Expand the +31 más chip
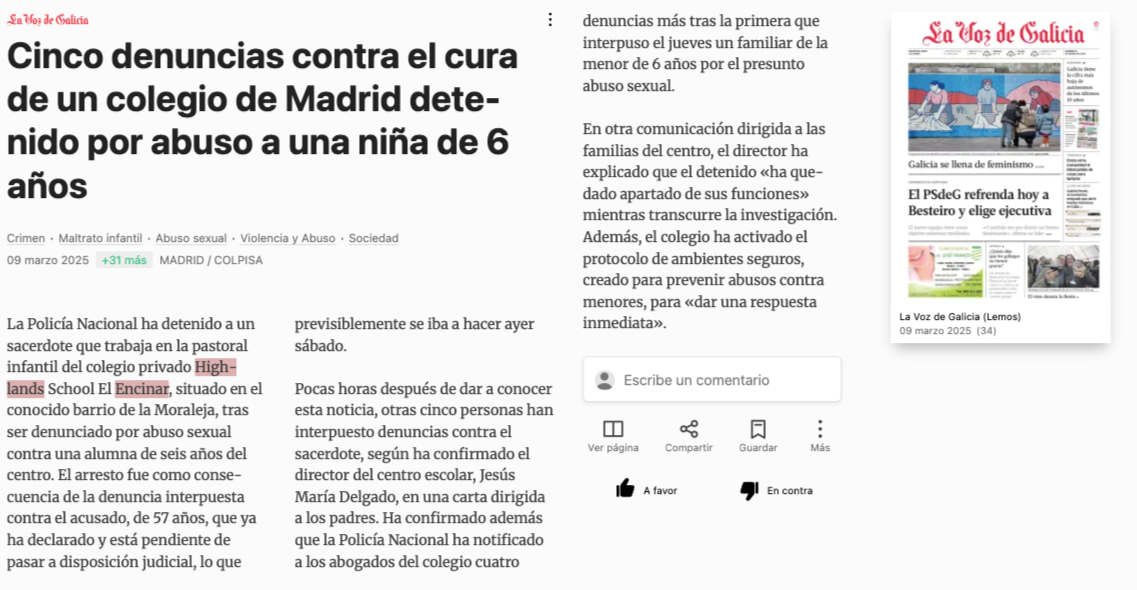Screen dimensions: 1137x590 [124, 260]
